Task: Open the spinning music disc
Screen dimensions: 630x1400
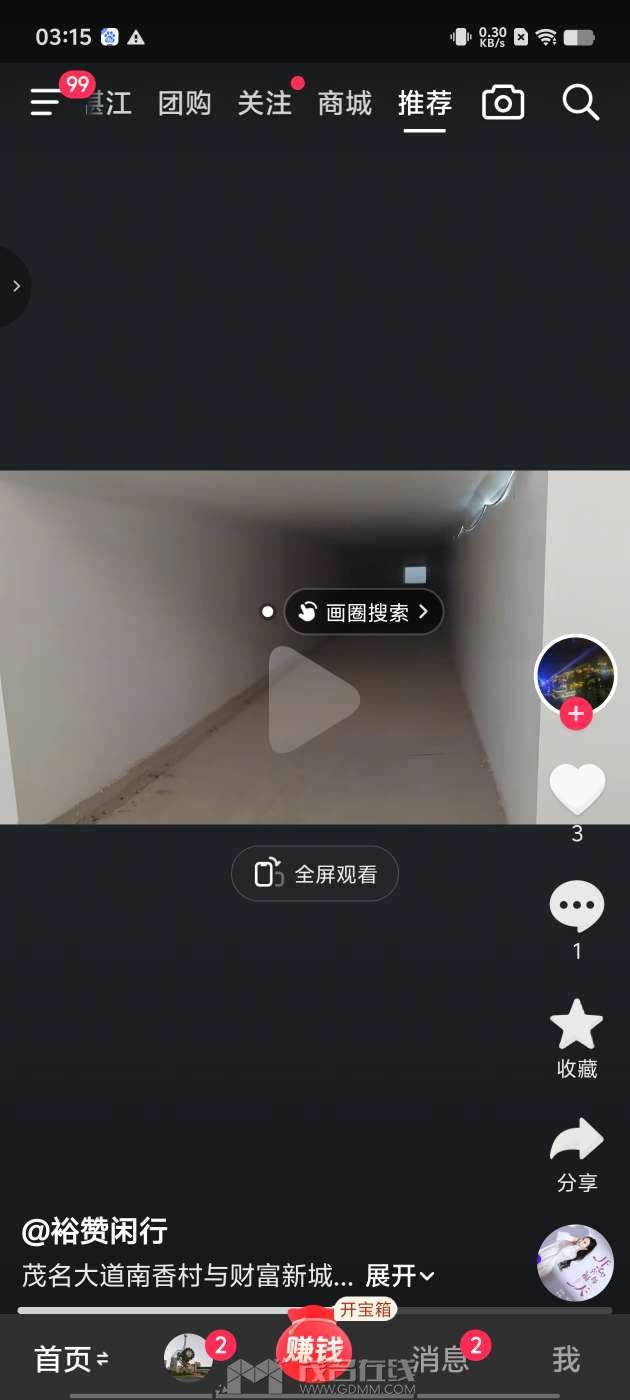Action: tap(575, 1262)
